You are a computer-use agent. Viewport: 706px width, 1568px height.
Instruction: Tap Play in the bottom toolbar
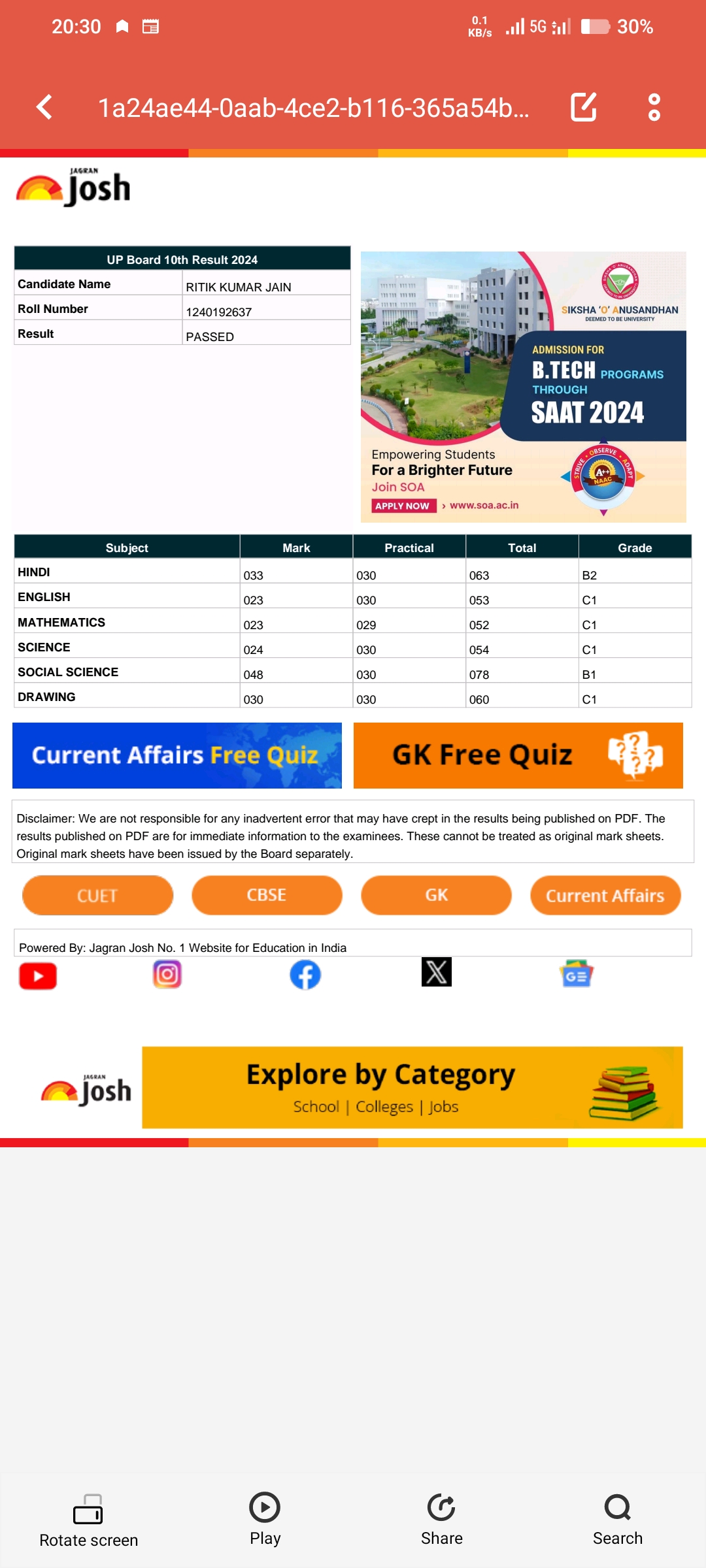265,1520
